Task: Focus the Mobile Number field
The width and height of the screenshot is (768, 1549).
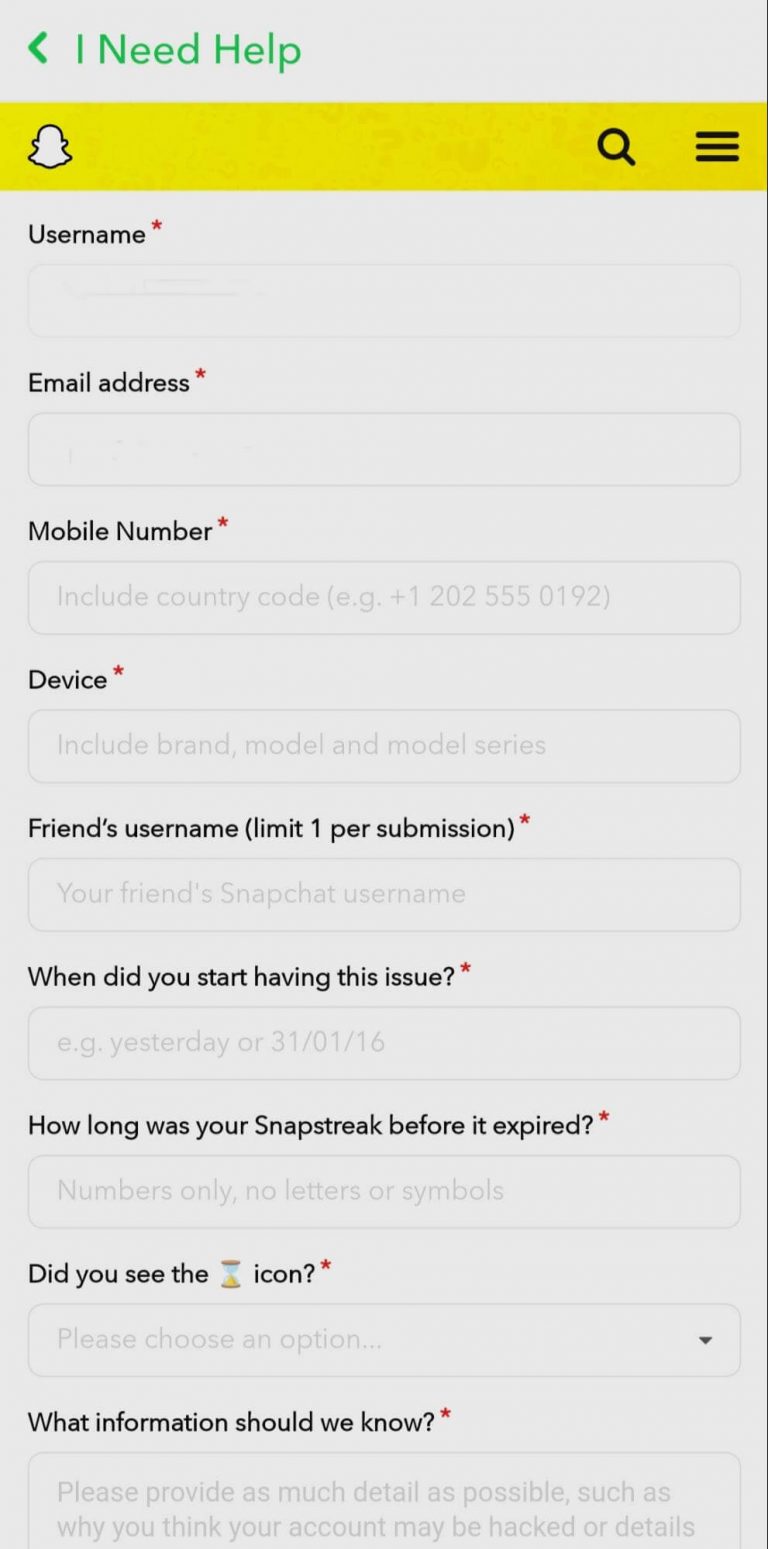Action: point(384,597)
